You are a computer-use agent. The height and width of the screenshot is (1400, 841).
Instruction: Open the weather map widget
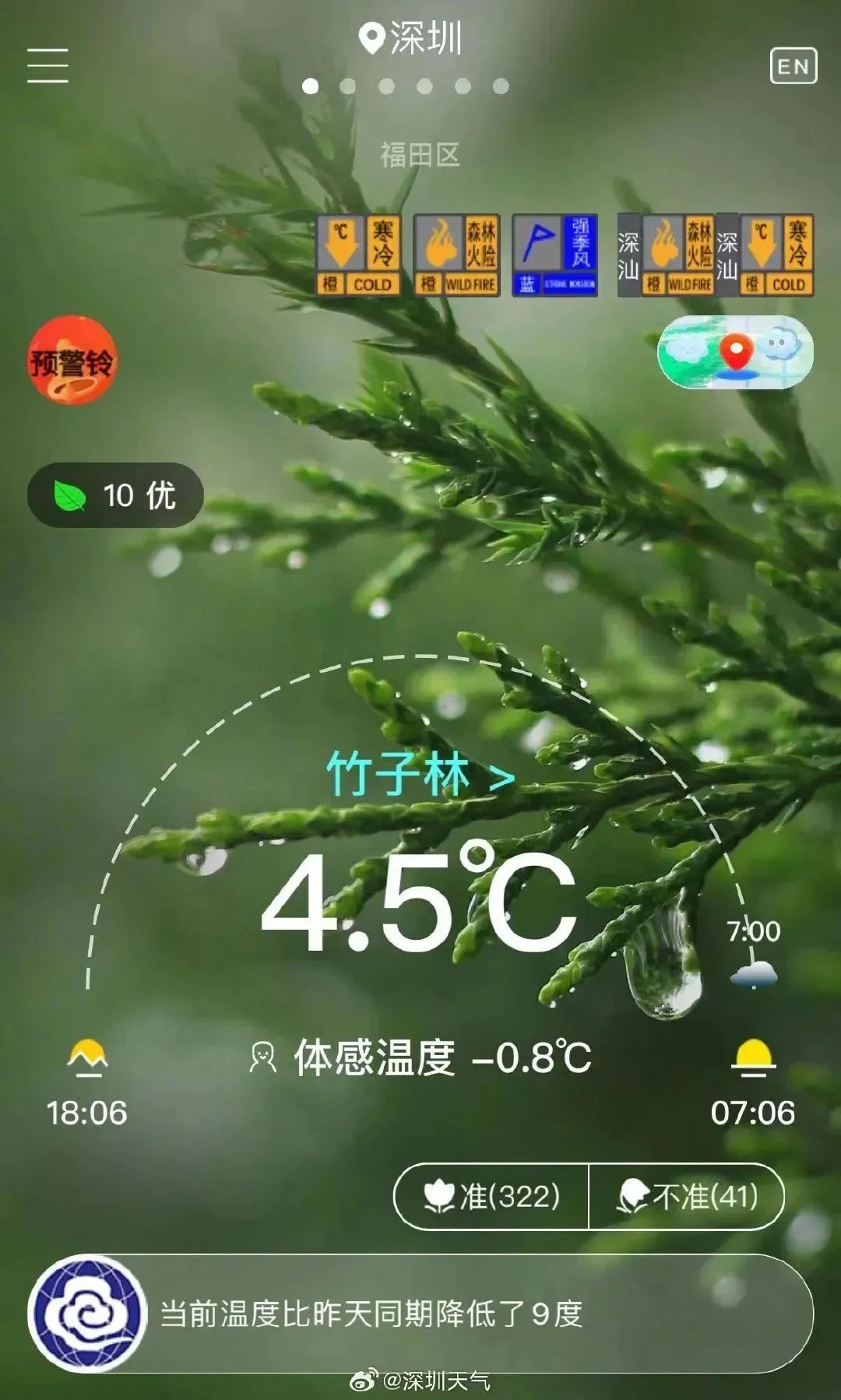point(735,352)
